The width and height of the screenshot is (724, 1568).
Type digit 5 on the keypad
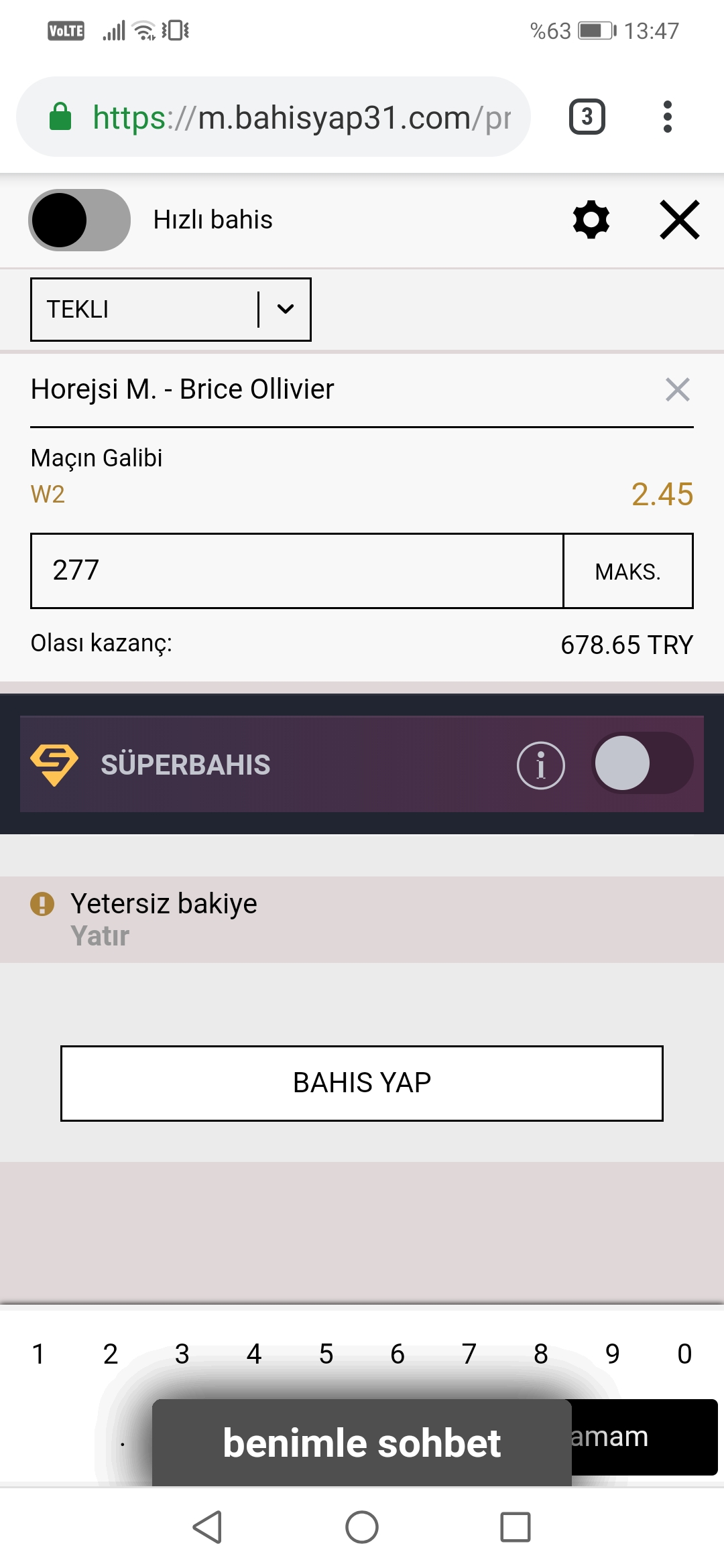click(x=326, y=1354)
